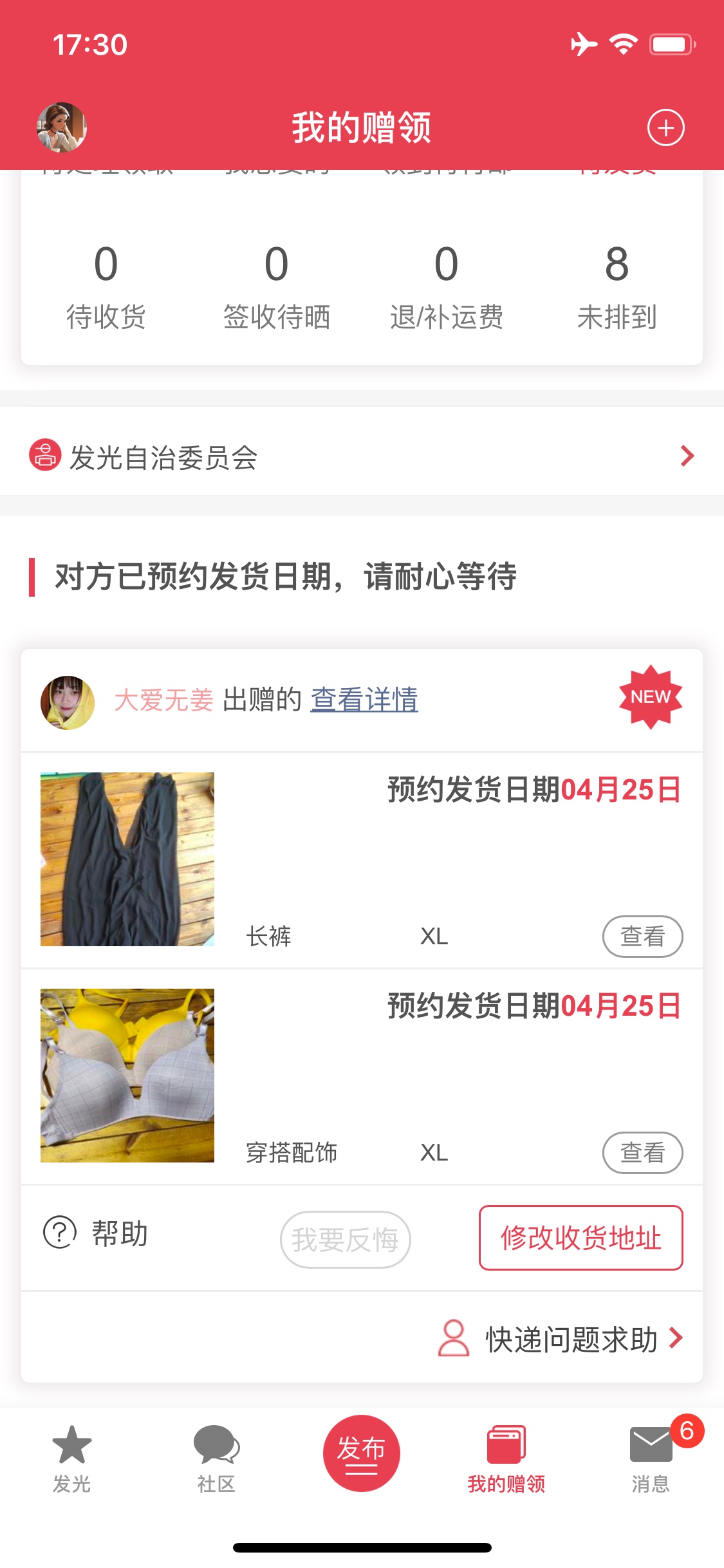Tap the 我要反悔 button
Viewport: 724px width, 1568px height.
click(346, 1240)
